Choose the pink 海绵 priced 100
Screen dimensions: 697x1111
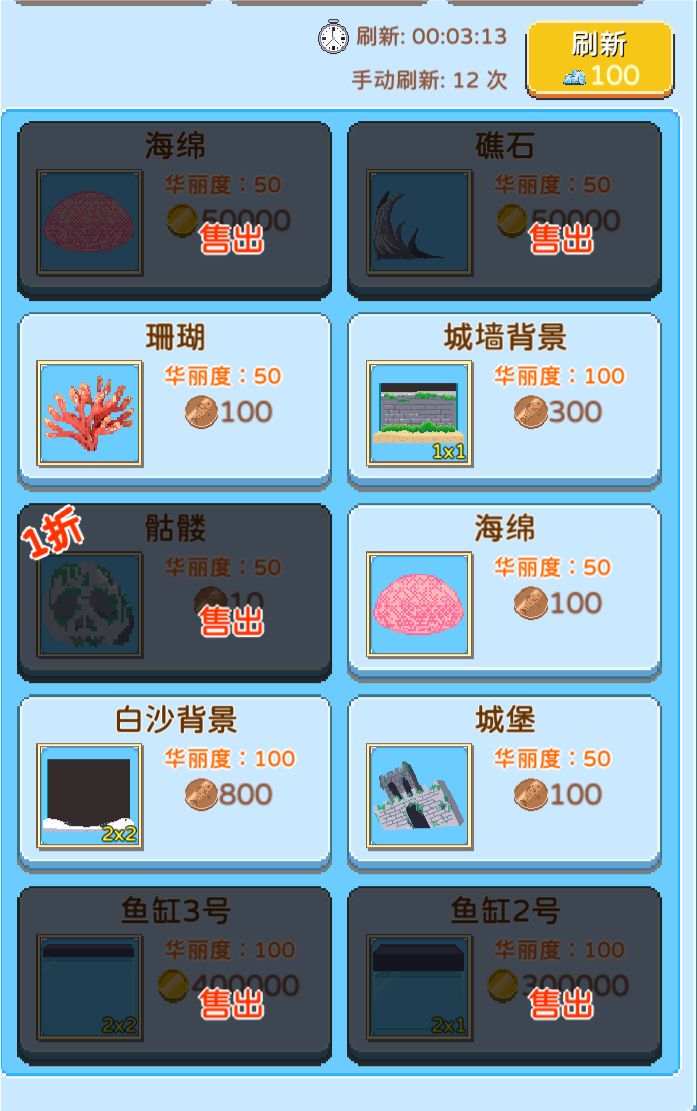(x=504, y=592)
